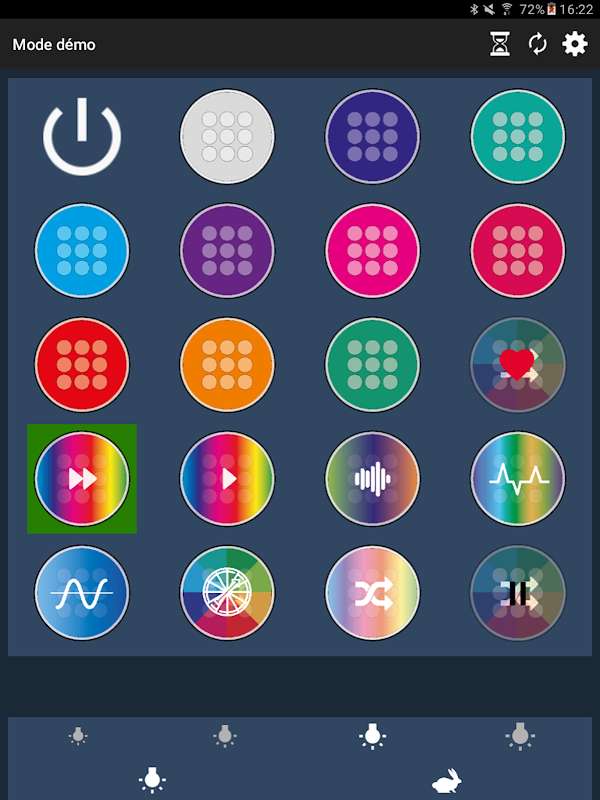Select the orange color button

pos(227,365)
